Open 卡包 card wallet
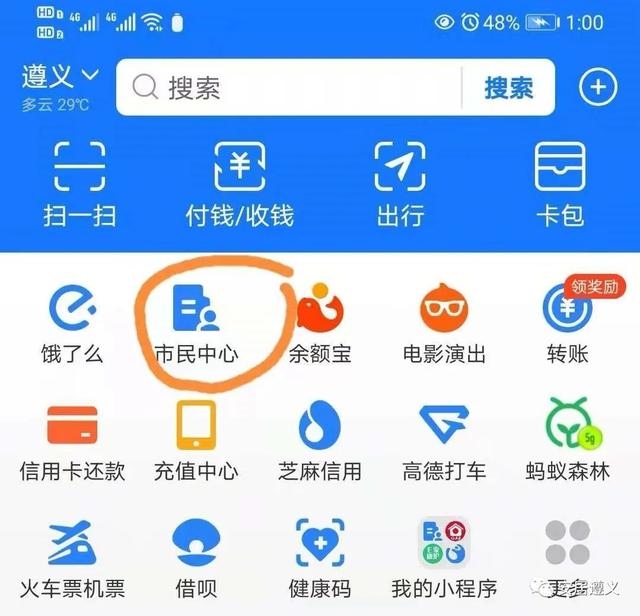This screenshot has width=640, height=616. click(560, 183)
